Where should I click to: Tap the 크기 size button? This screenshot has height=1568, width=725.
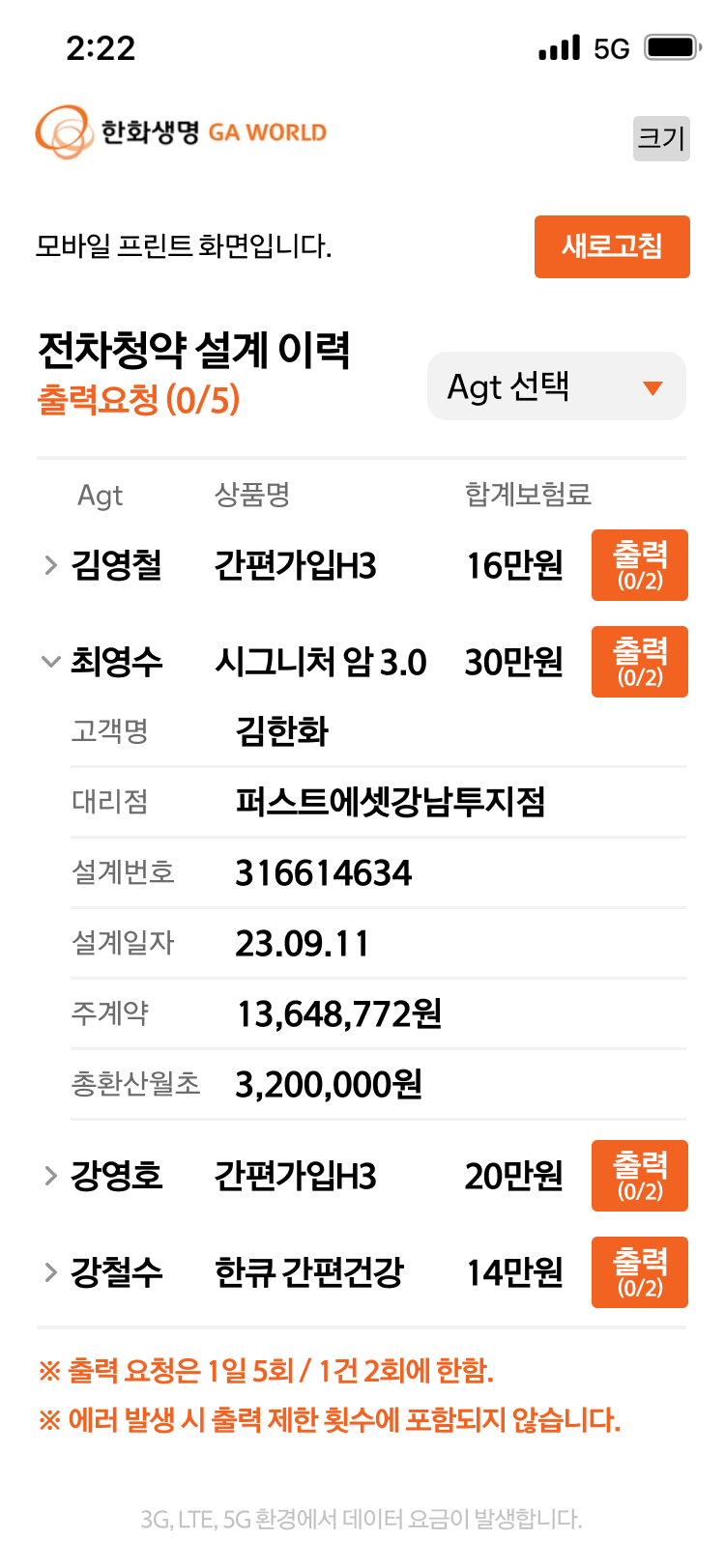[x=661, y=138]
